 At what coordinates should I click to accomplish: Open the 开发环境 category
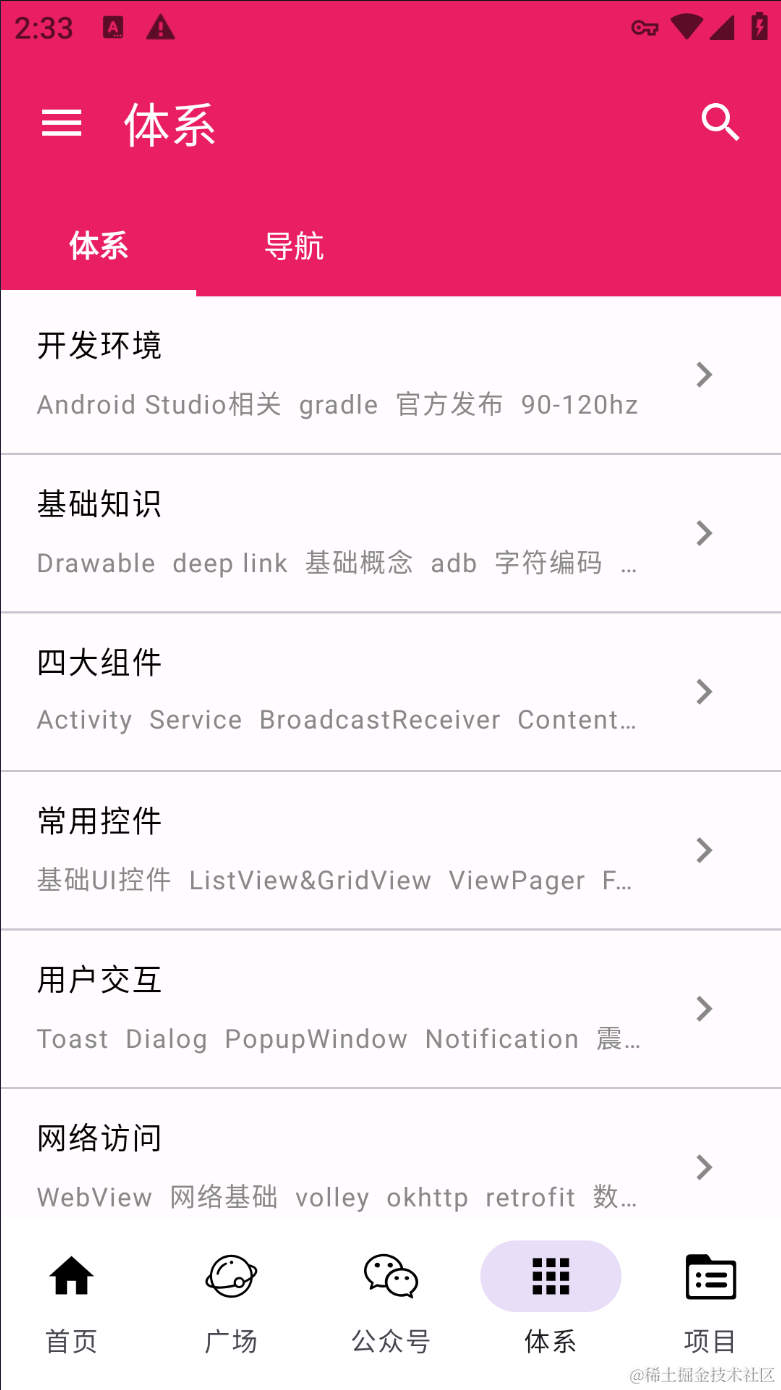(x=390, y=375)
